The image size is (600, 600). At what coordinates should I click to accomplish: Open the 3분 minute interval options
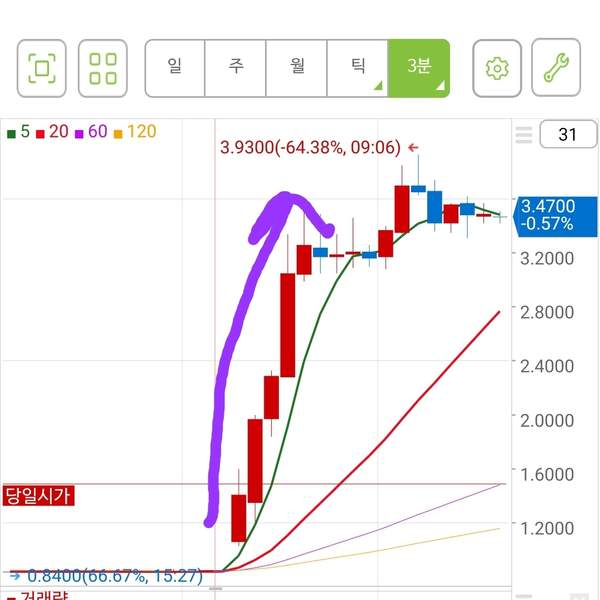(419, 68)
